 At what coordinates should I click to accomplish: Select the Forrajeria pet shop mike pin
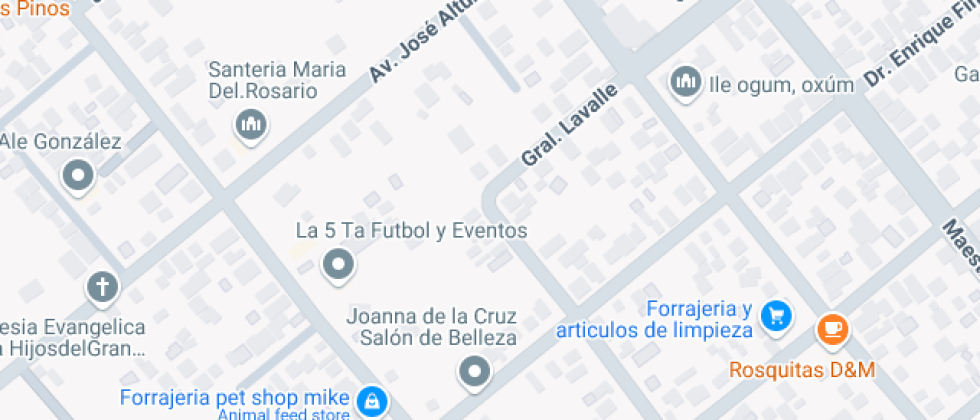(372, 401)
